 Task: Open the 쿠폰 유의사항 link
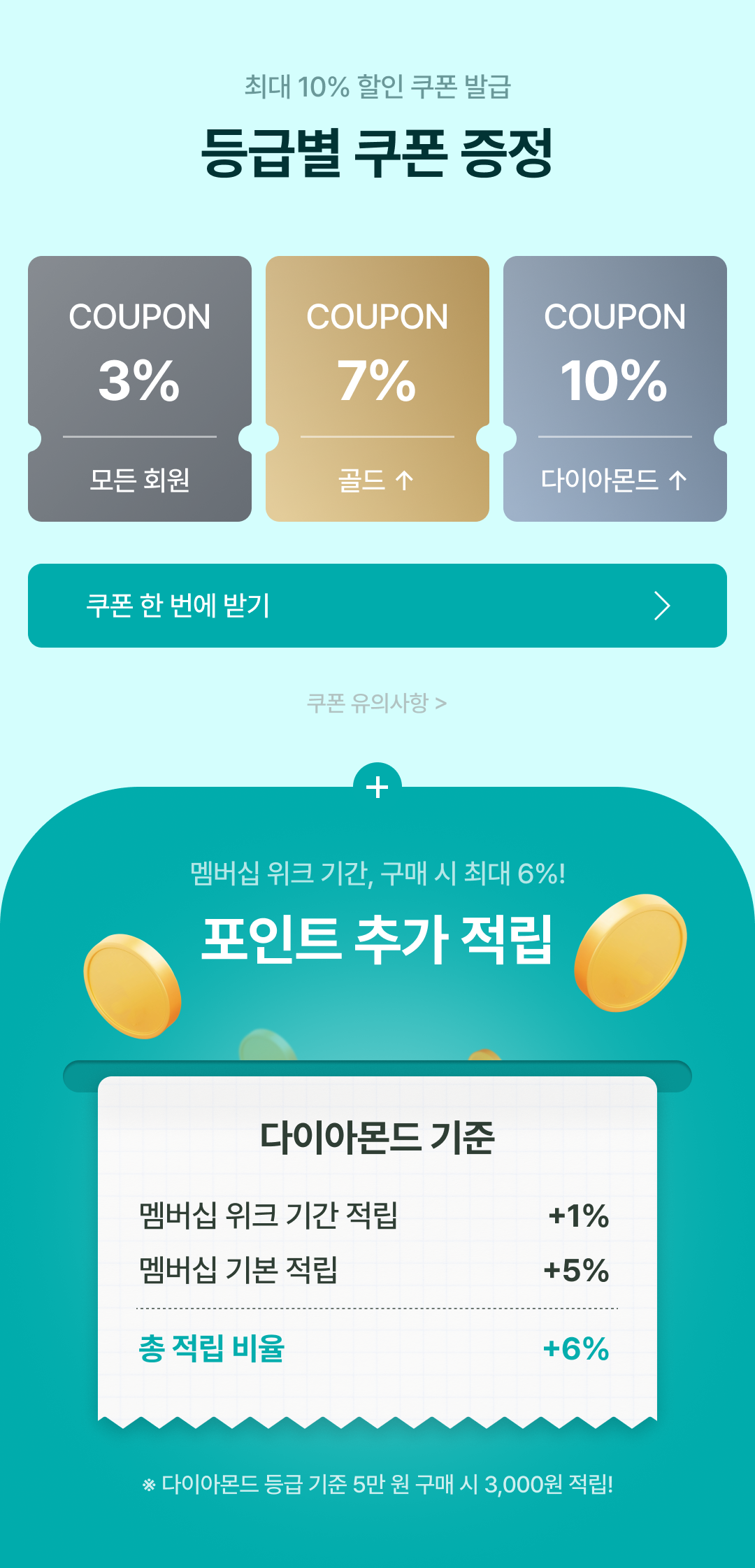(x=377, y=703)
